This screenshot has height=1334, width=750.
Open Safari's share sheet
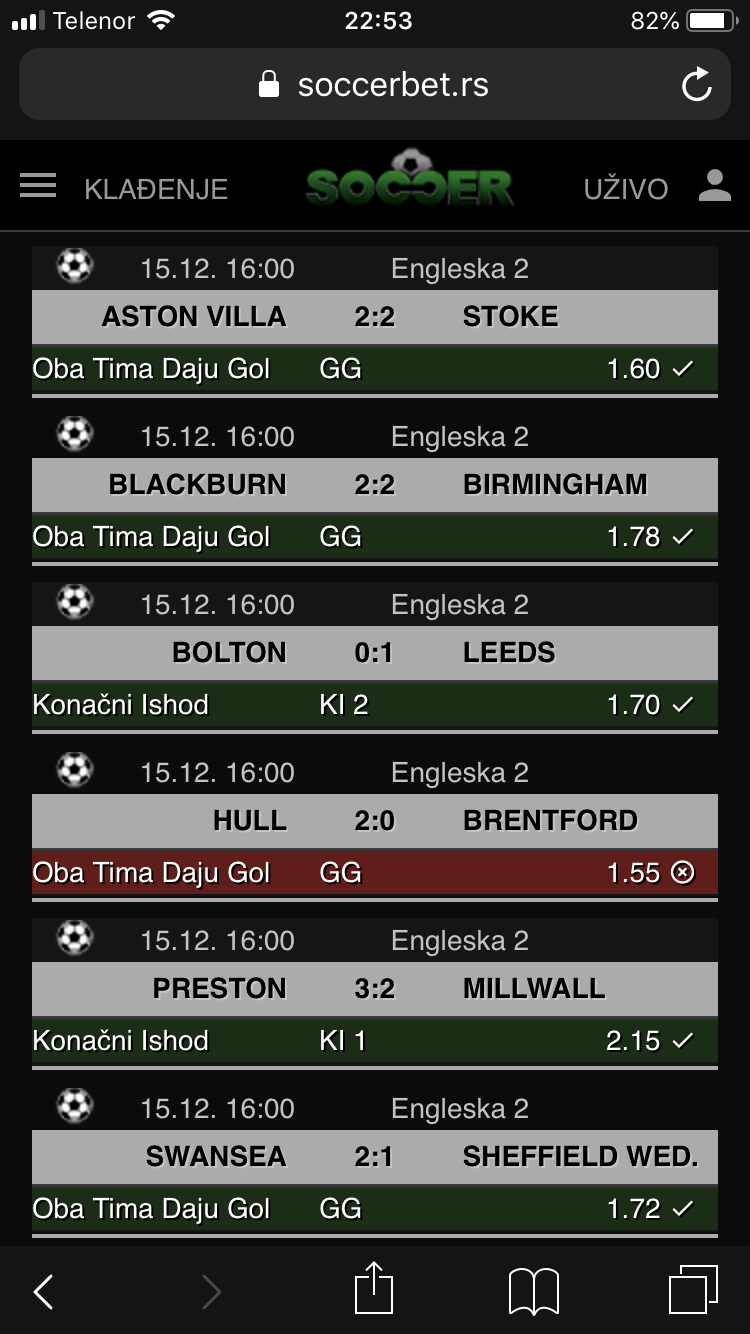(374, 1288)
